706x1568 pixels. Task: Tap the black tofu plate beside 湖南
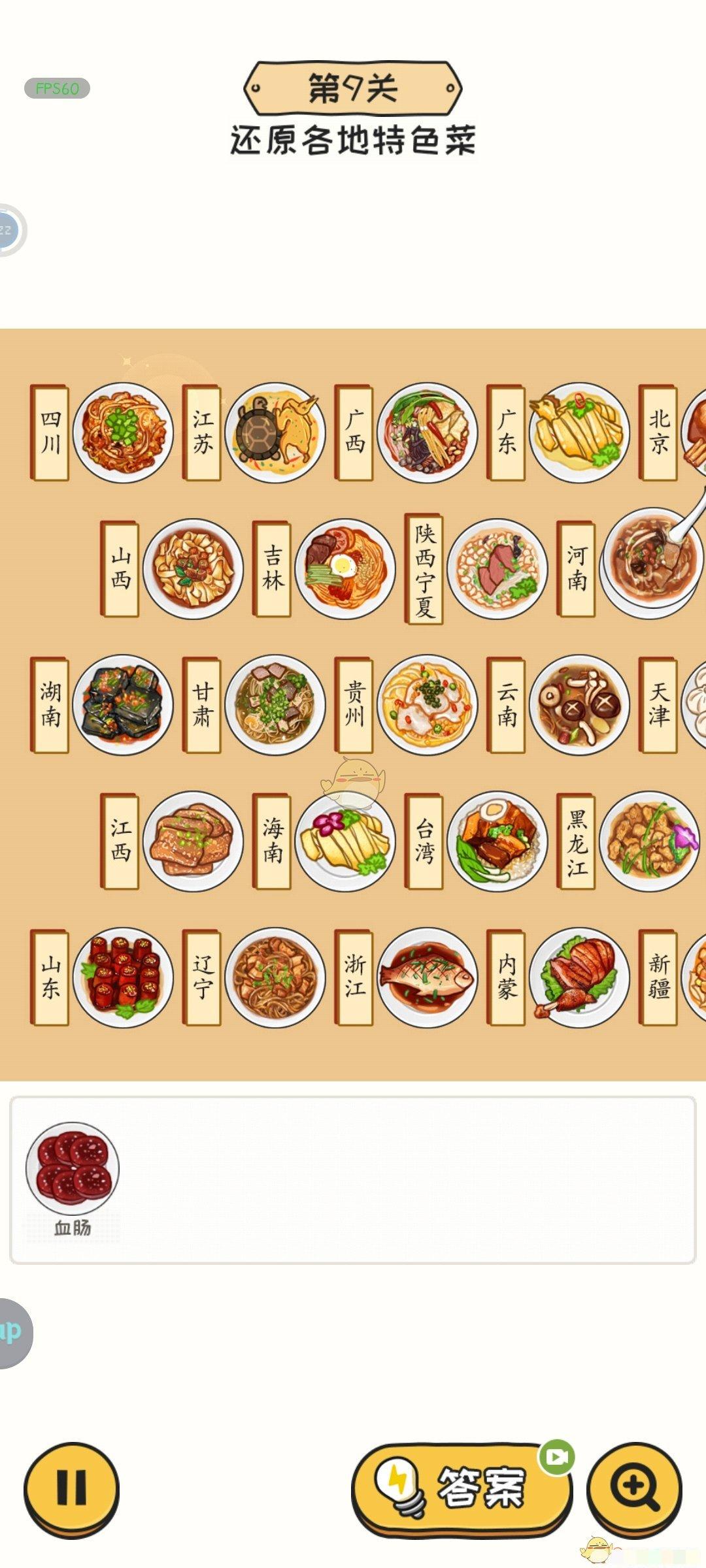tap(123, 704)
